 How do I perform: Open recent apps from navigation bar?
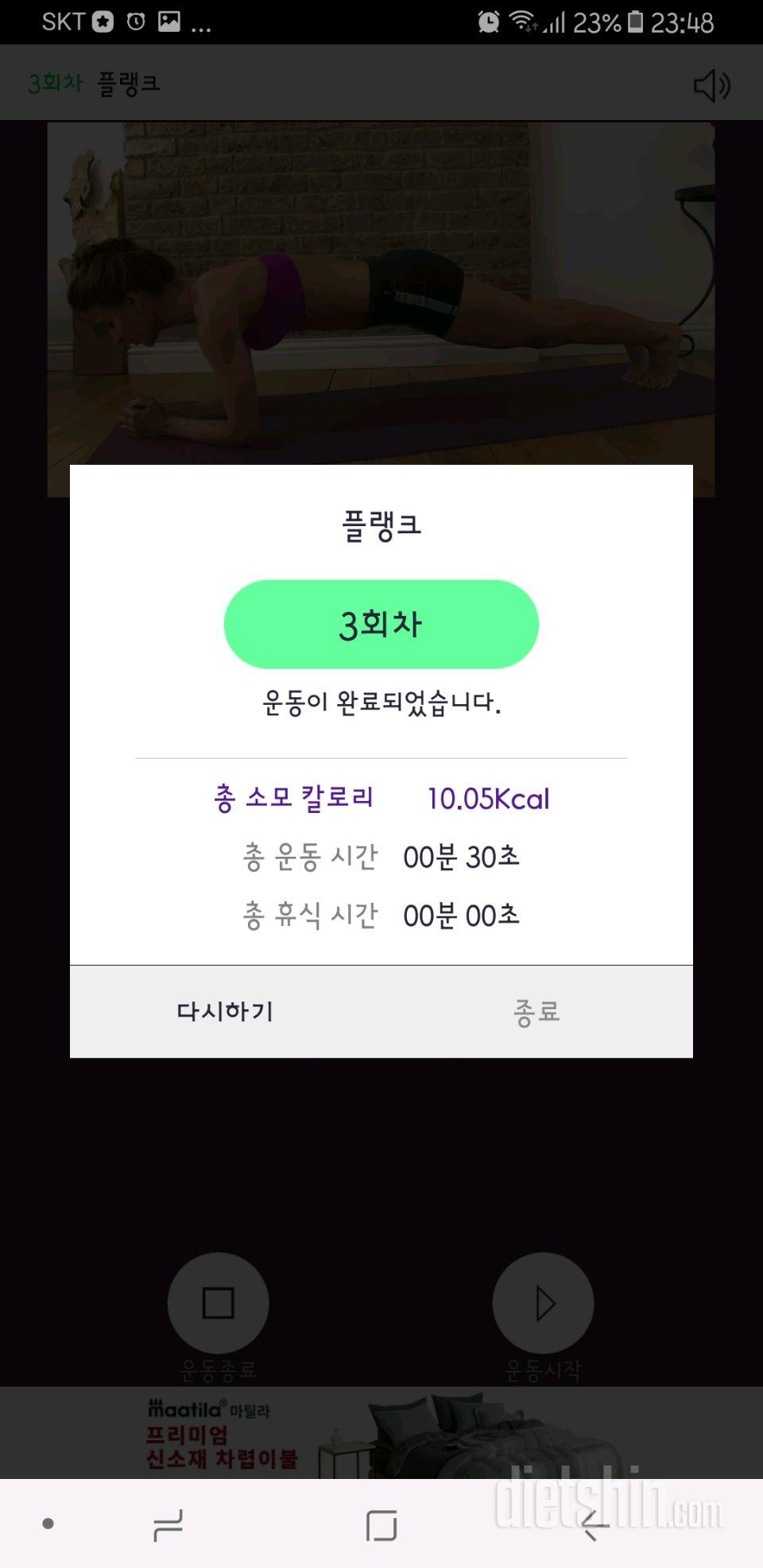pyautogui.click(x=168, y=1524)
